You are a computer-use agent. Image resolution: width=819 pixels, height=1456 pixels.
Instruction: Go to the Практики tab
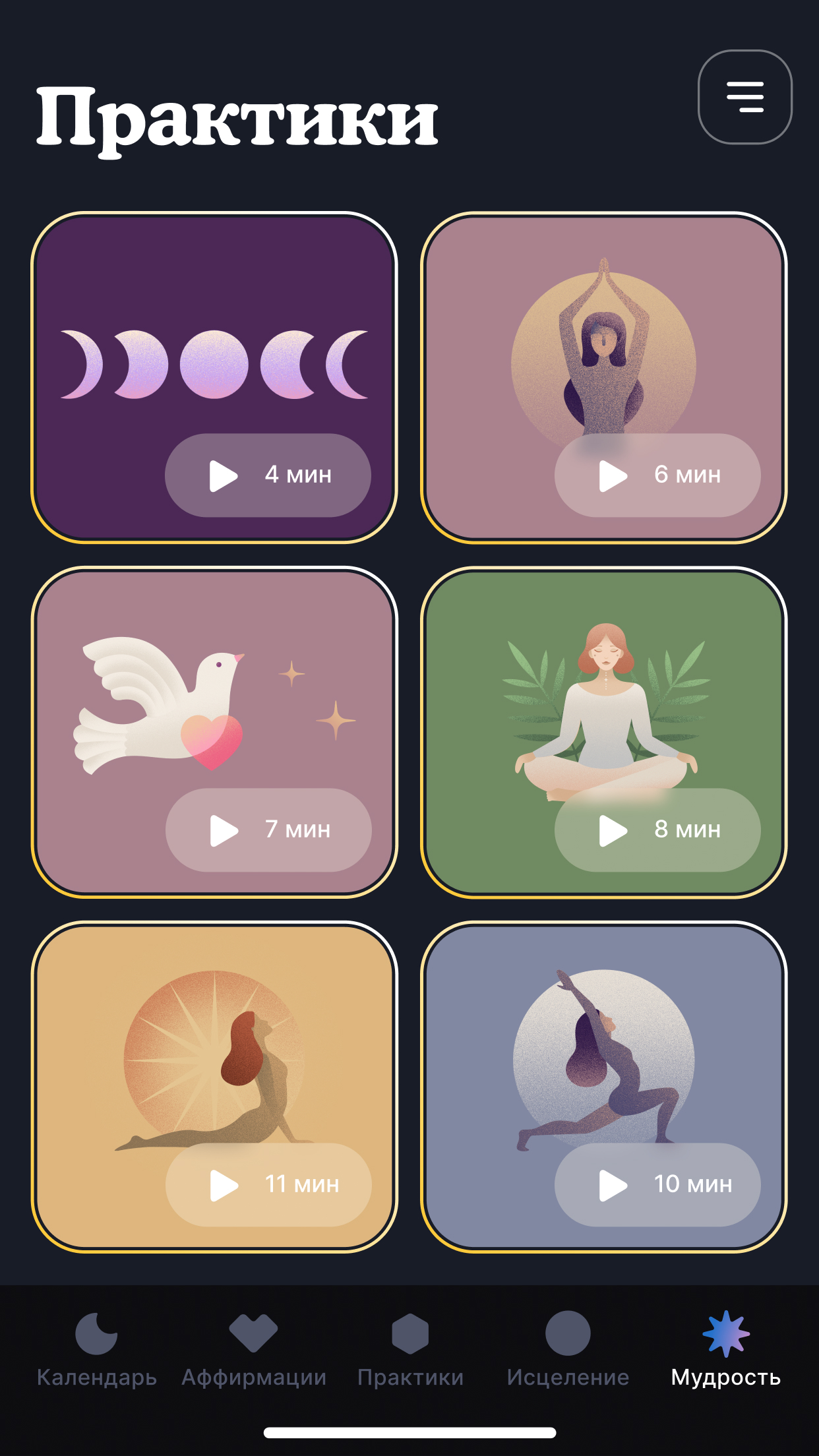[410, 1349]
